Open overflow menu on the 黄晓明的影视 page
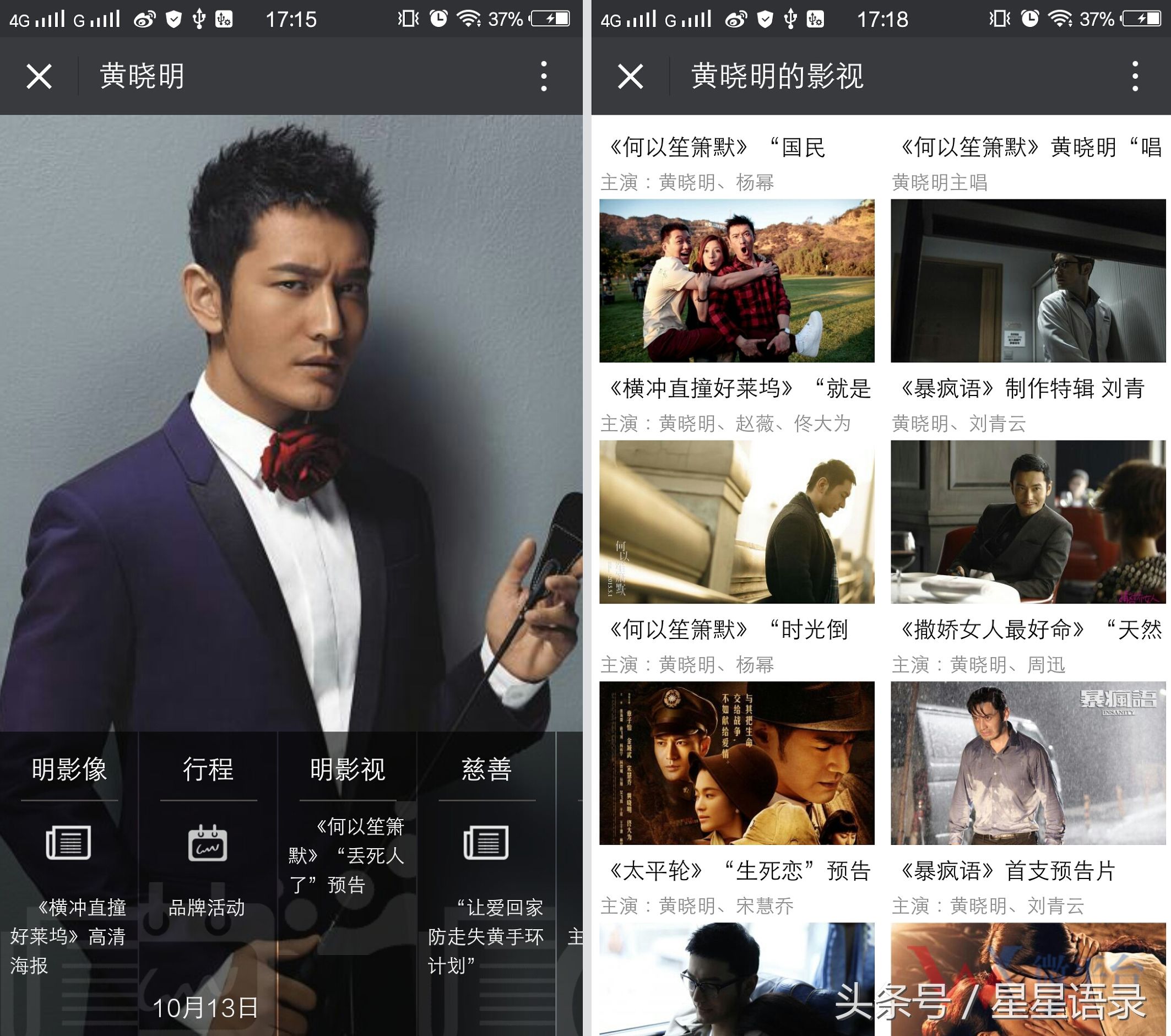 [1135, 76]
